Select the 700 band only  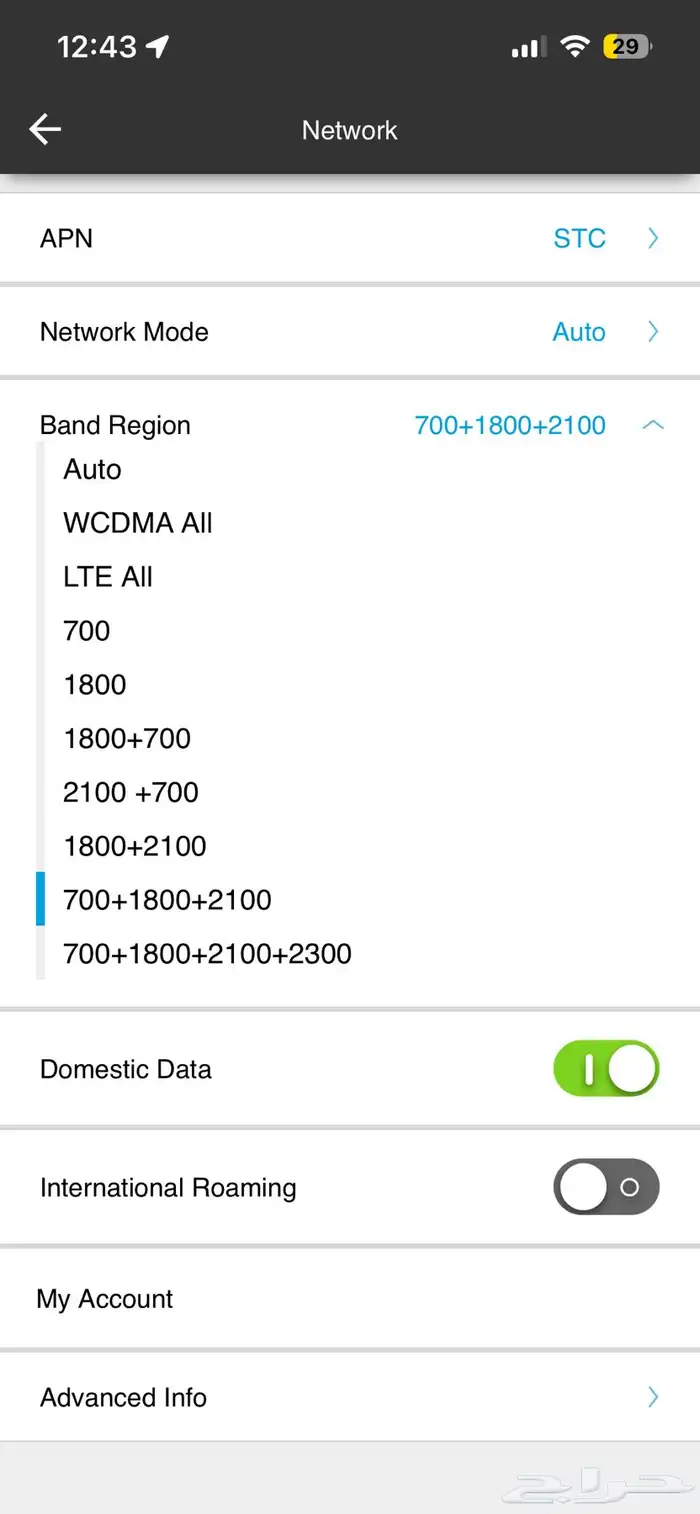tap(87, 631)
